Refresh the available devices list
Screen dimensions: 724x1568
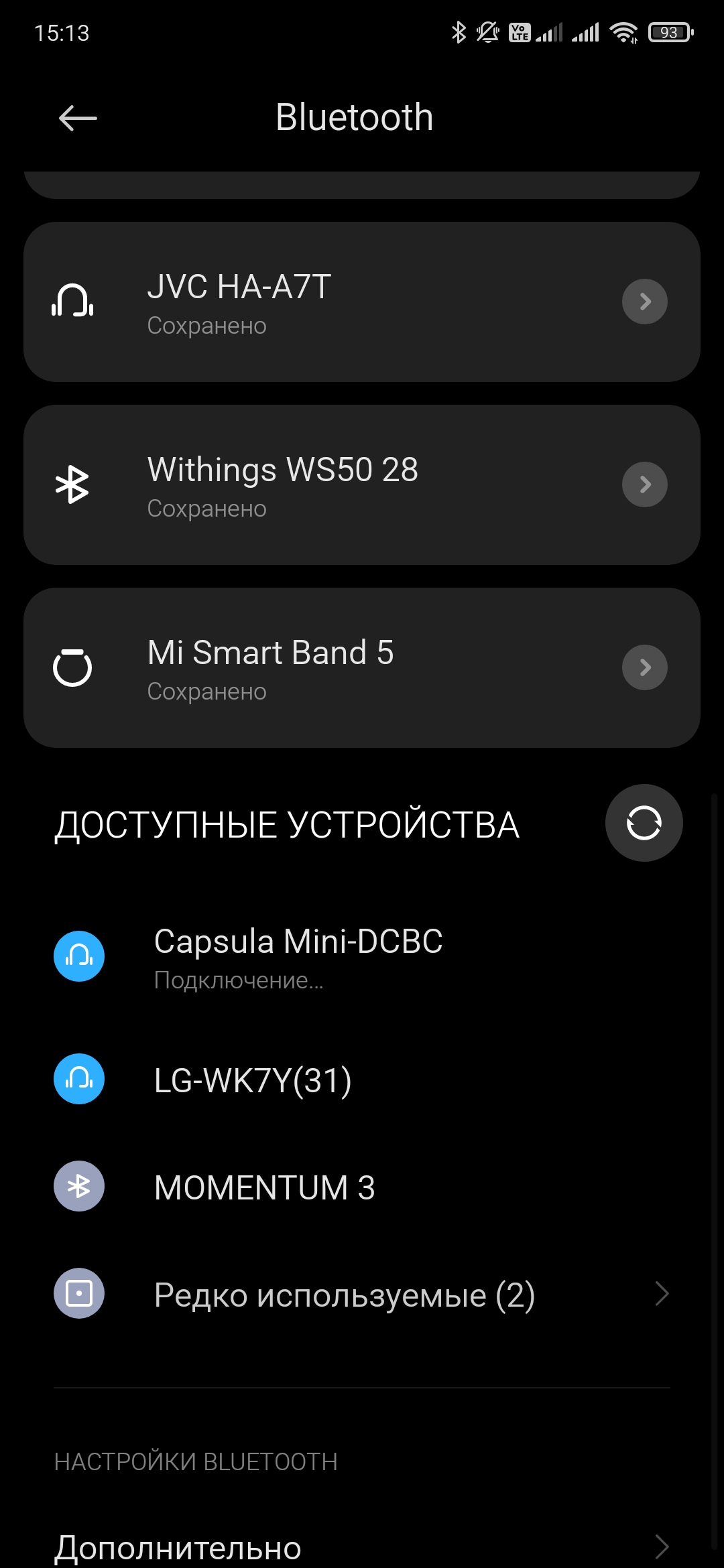[644, 823]
